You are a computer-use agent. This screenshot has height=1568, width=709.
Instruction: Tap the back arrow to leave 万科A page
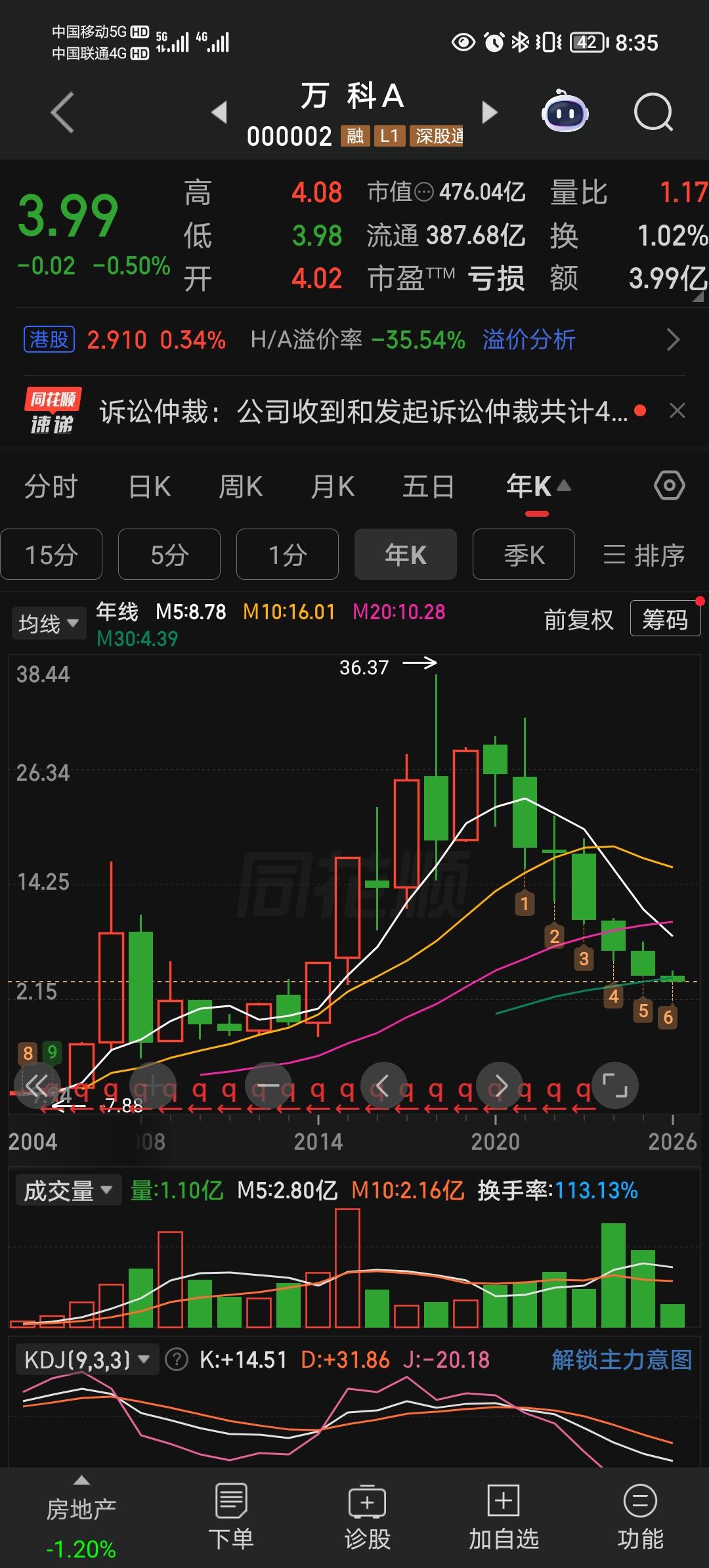pos(62,112)
